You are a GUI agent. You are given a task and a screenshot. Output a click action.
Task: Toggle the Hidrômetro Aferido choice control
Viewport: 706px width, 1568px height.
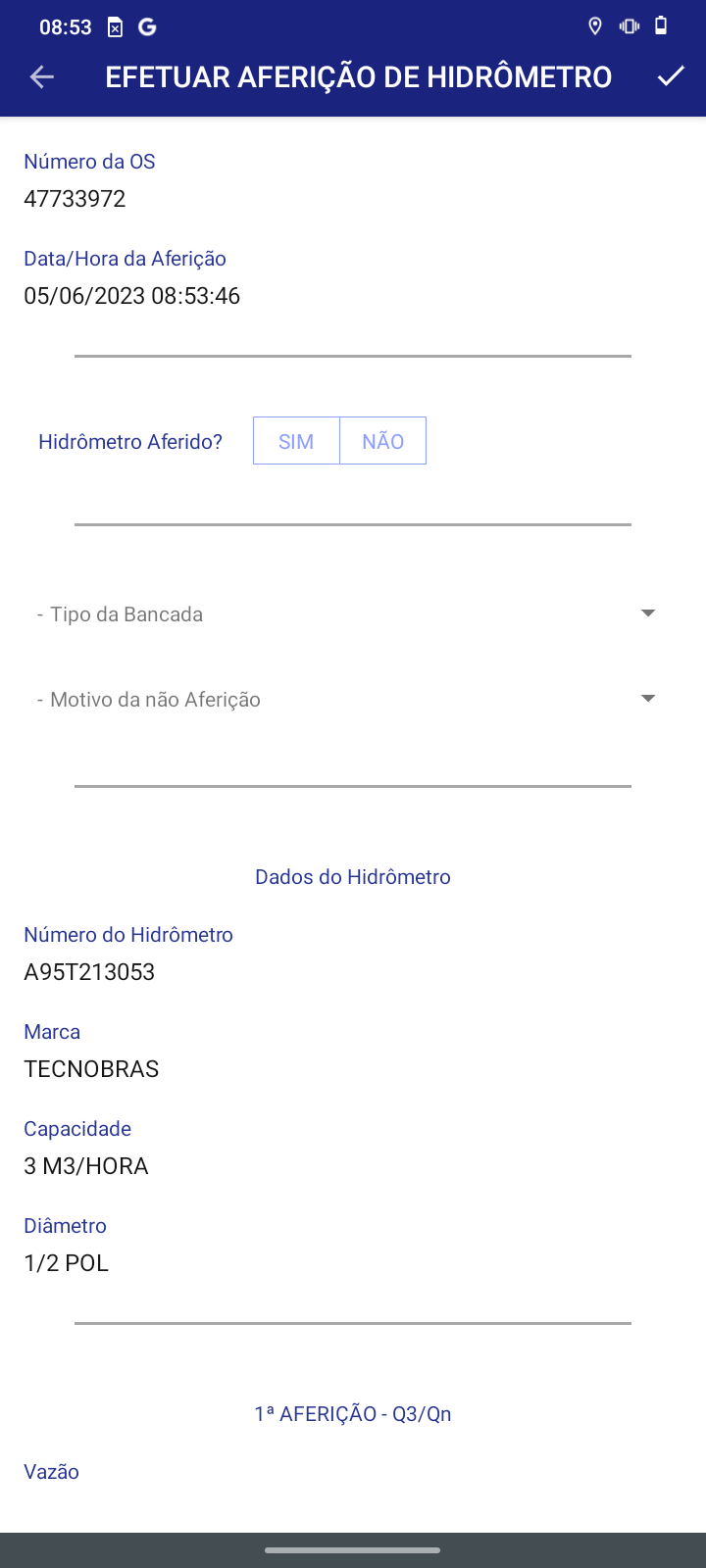(x=339, y=440)
